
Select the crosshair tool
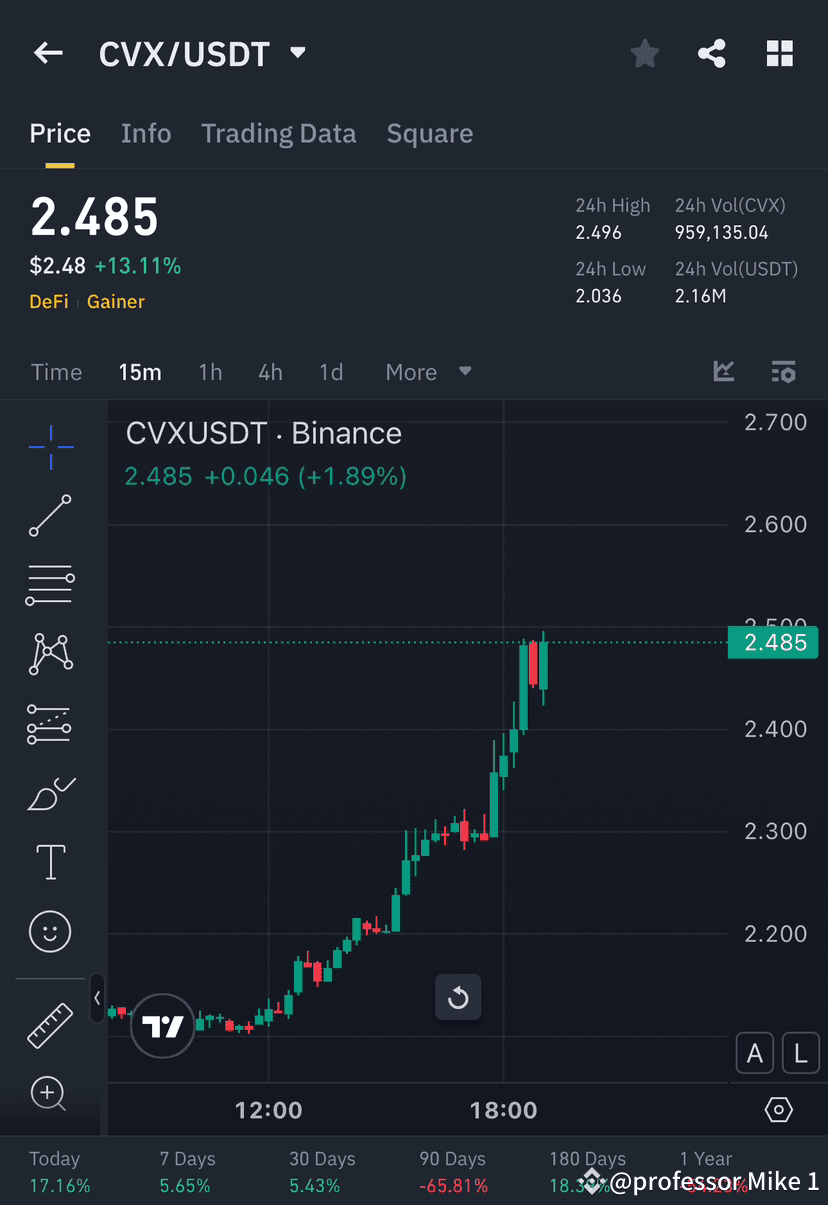click(x=50, y=447)
